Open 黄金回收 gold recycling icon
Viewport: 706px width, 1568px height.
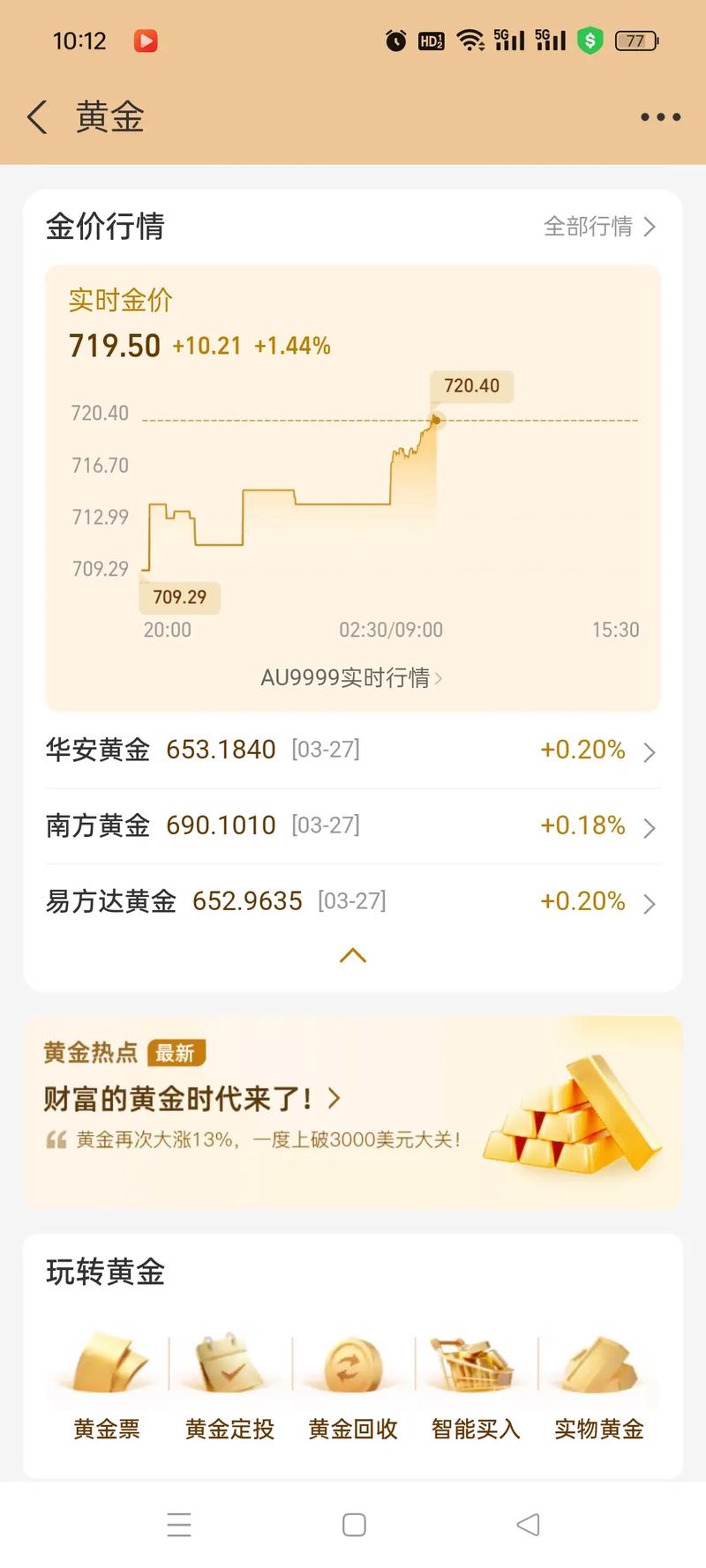(352, 1364)
